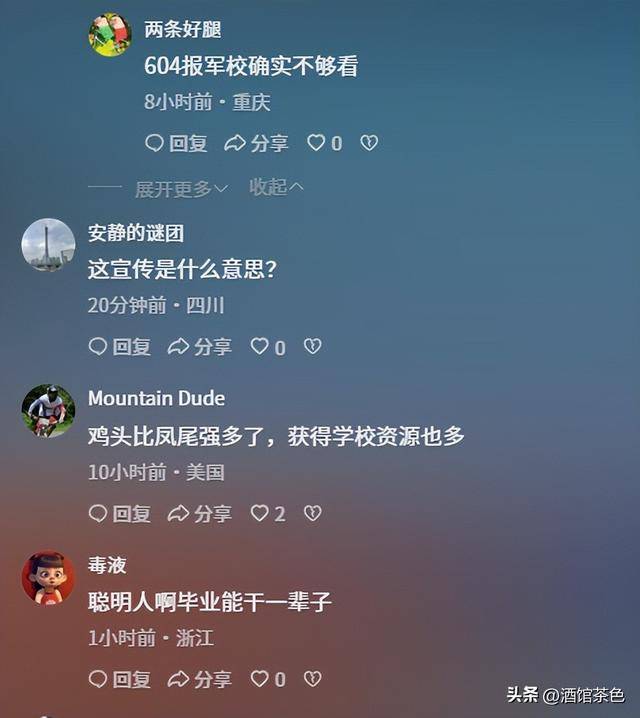
Task: Collapse replies with 收起
Action: (x=276, y=187)
